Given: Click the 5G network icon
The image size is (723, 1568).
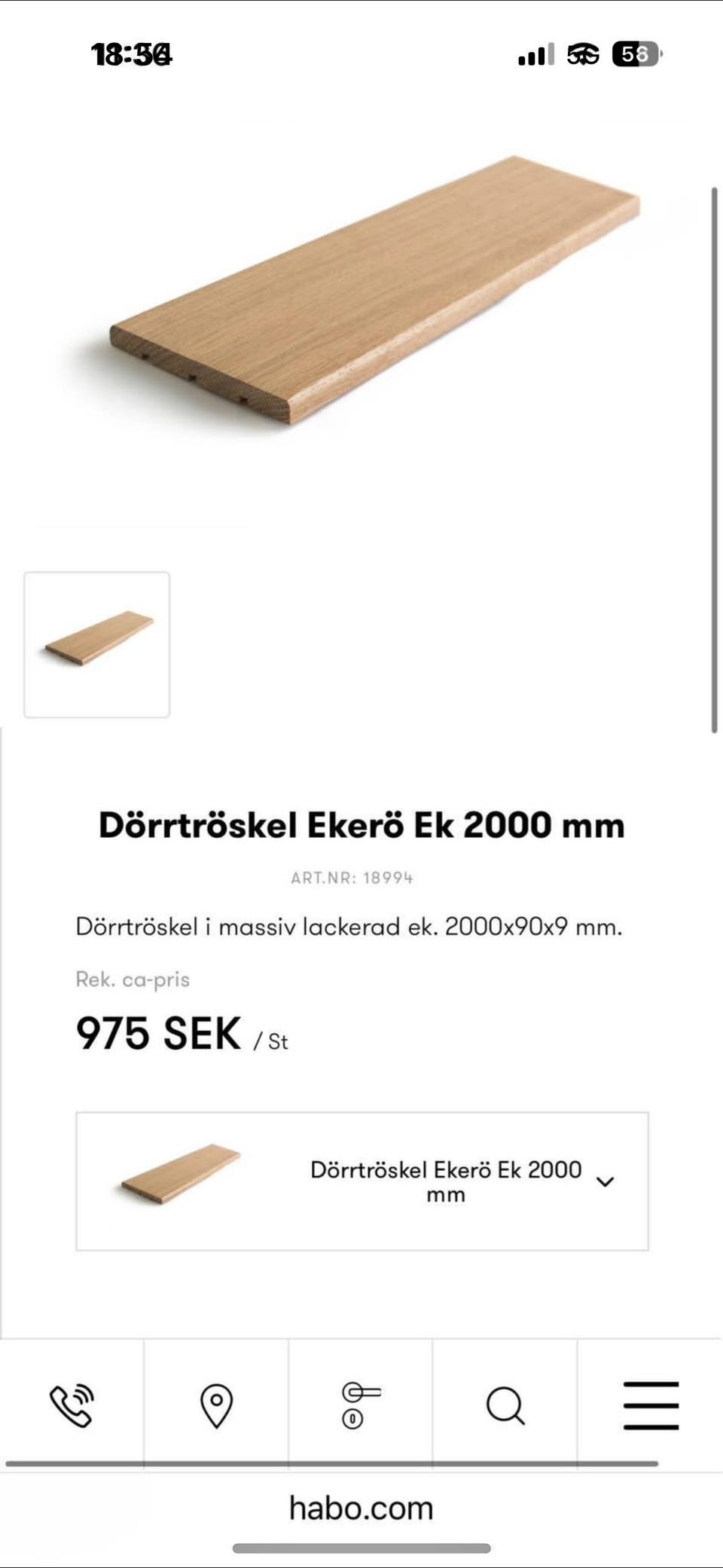Looking at the screenshot, I should 580,54.
